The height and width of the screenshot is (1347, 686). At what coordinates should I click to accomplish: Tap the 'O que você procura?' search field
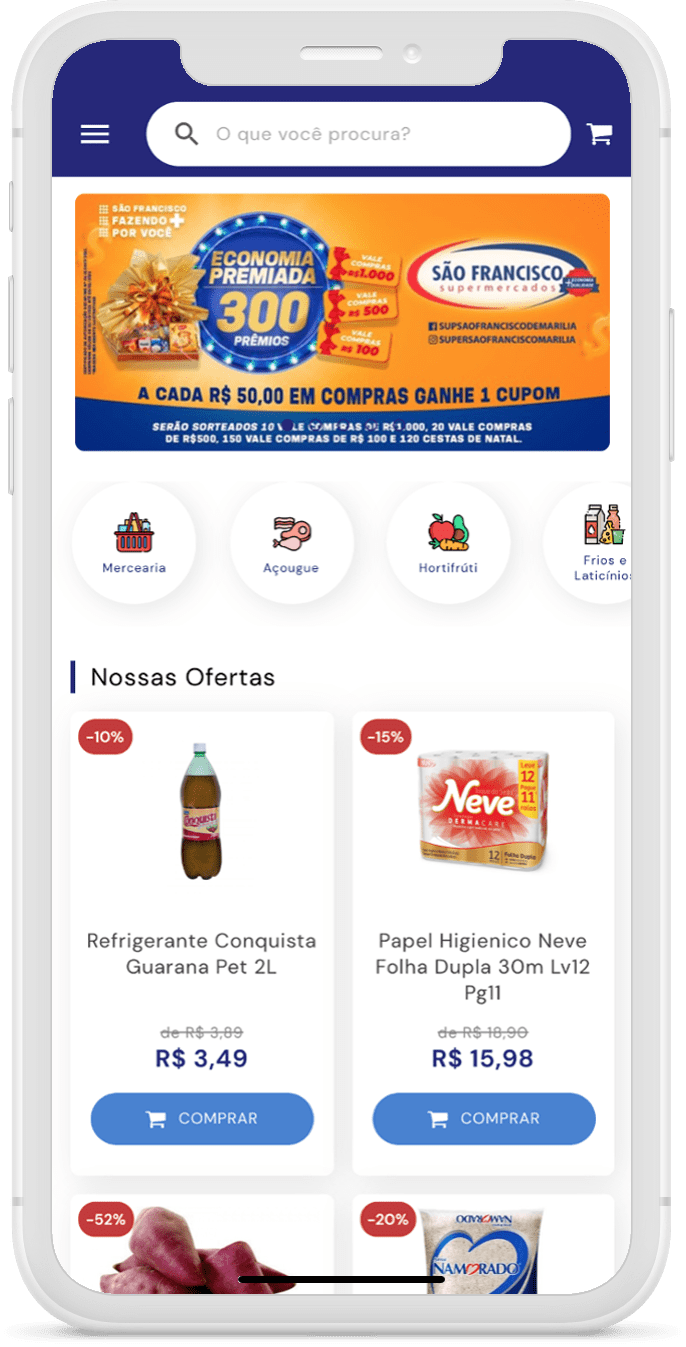coord(358,134)
